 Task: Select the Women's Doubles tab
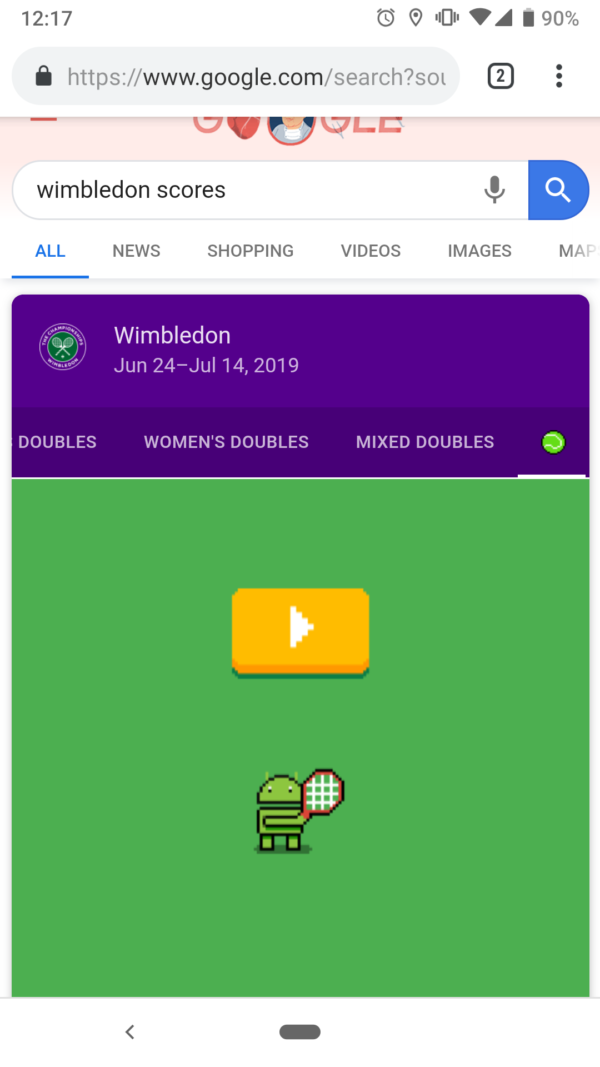tap(226, 442)
